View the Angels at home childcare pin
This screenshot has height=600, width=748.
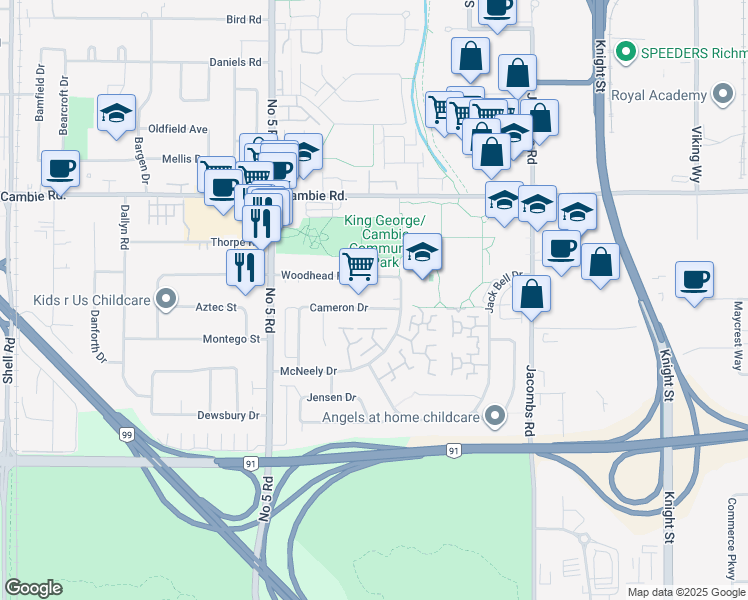click(x=495, y=415)
